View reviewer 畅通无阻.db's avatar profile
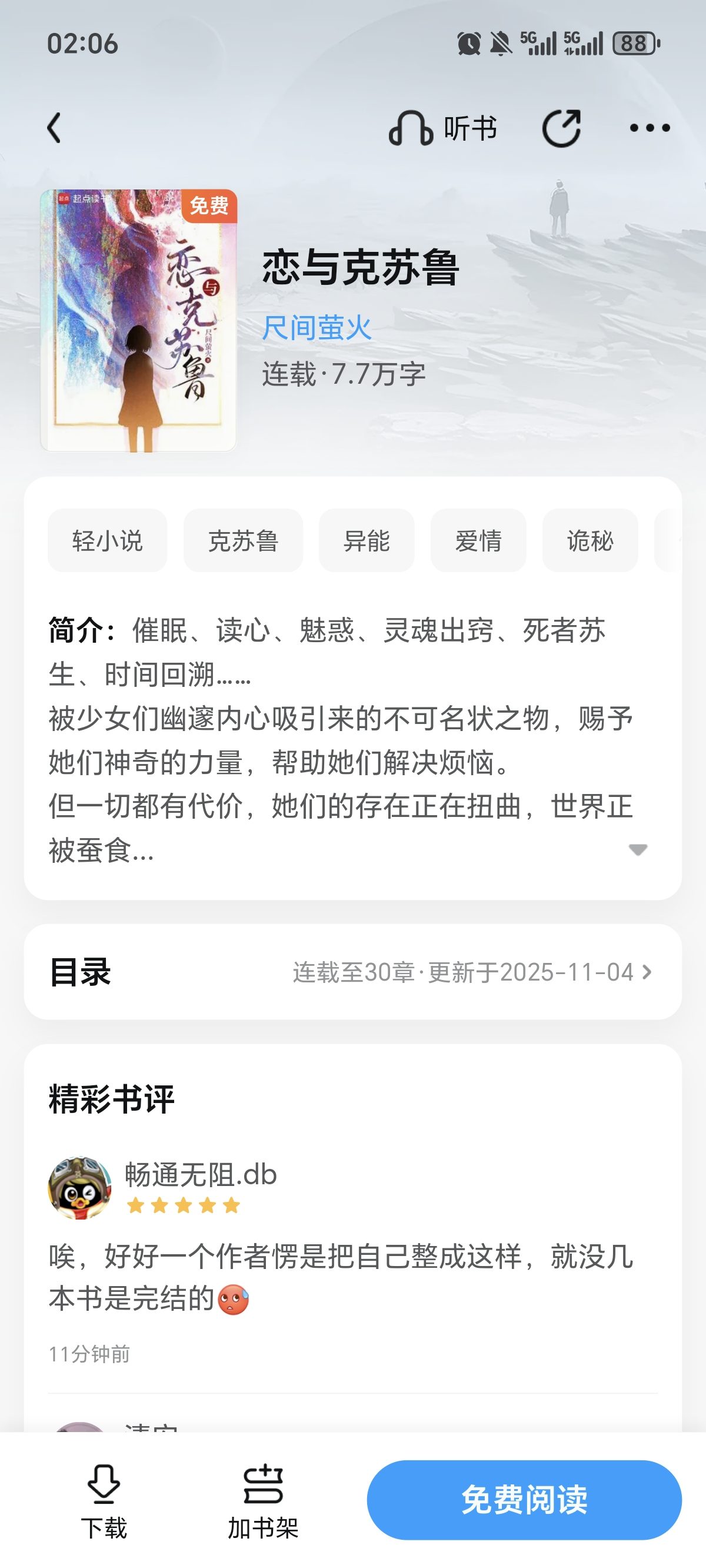The width and height of the screenshot is (706, 1568). coord(80,1188)
